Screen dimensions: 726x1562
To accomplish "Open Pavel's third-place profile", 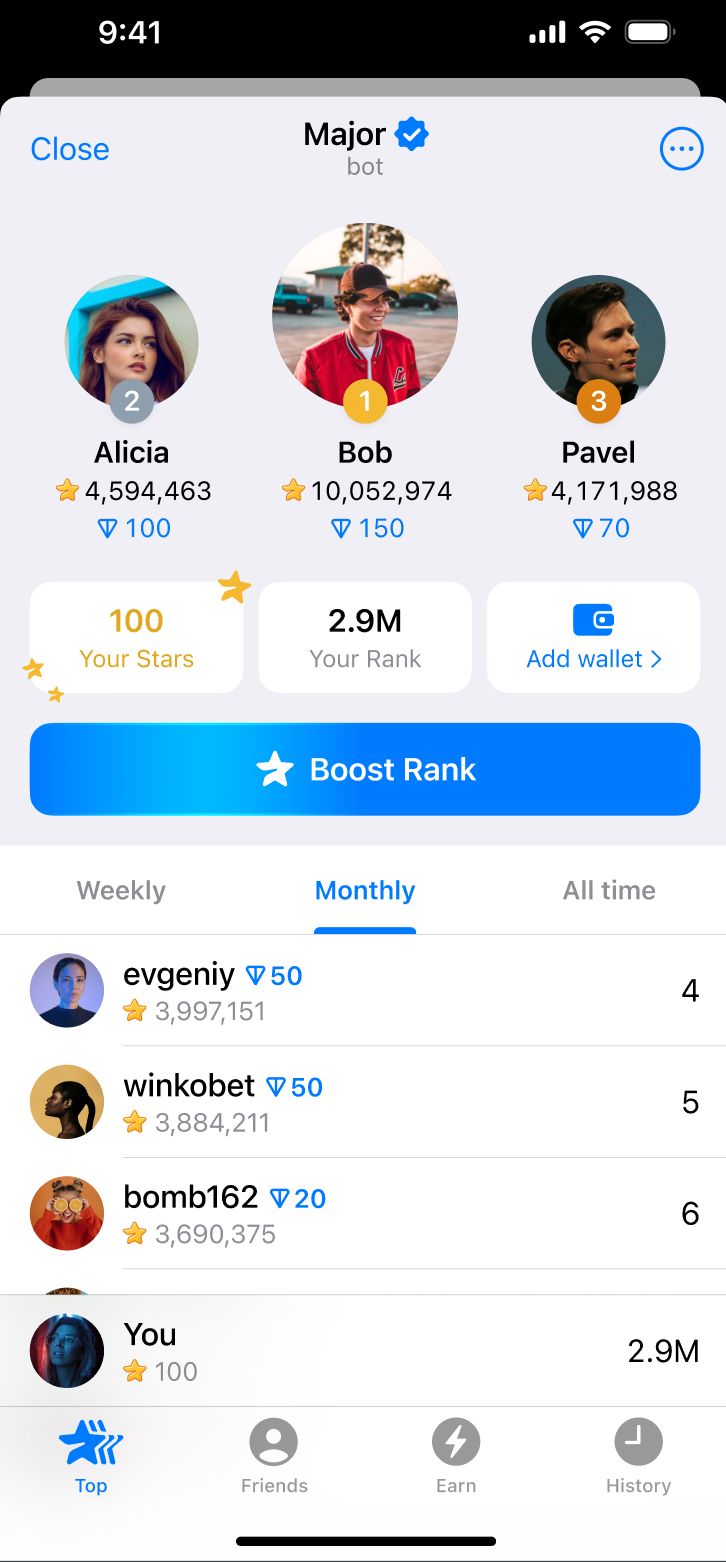I will point(598,342).
